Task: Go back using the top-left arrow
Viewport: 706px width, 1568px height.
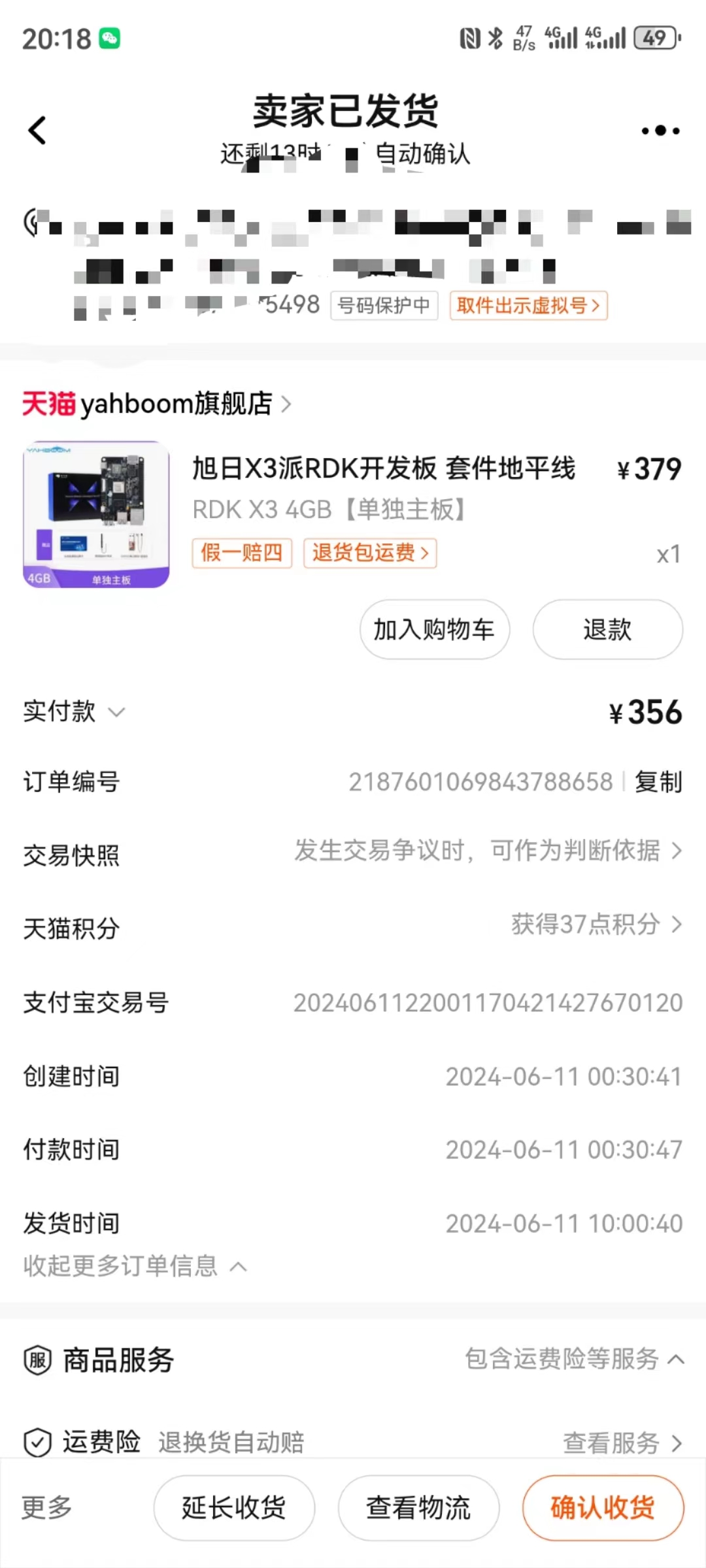Action: click(38, 130)
